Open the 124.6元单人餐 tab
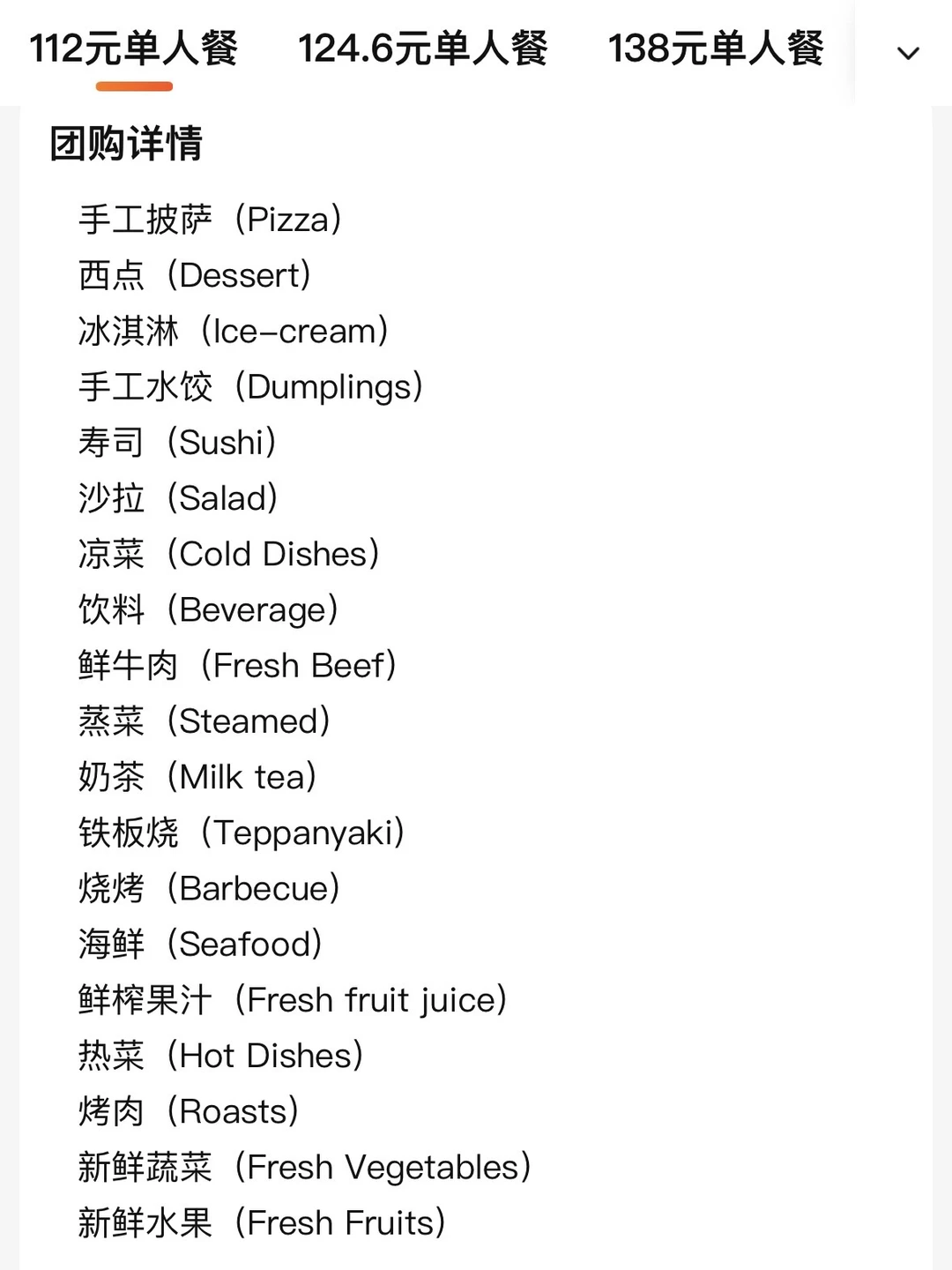Image resolution: width=952 pixels, height=1270 pixels. (x=421, y=51)
